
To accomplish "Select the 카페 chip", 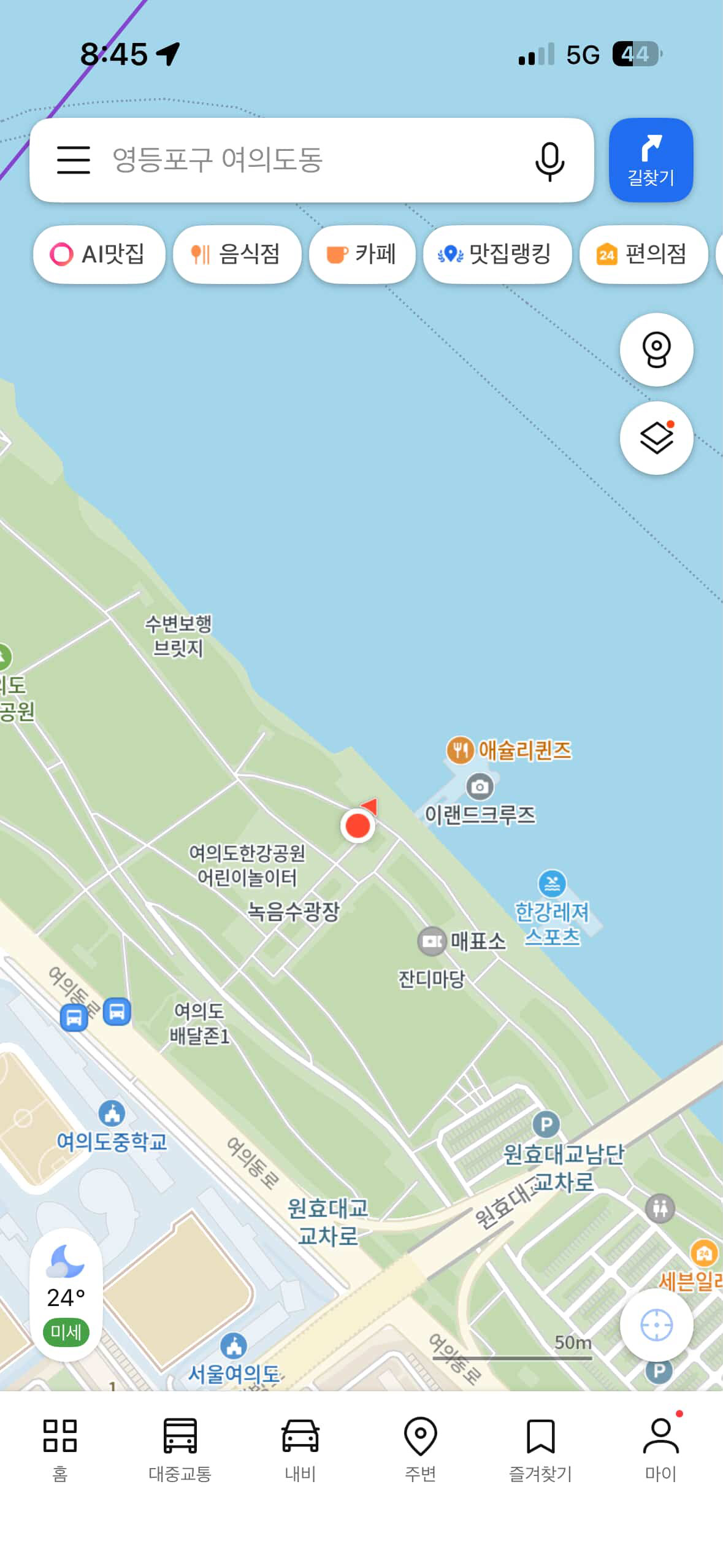I will tap(362, 254).
